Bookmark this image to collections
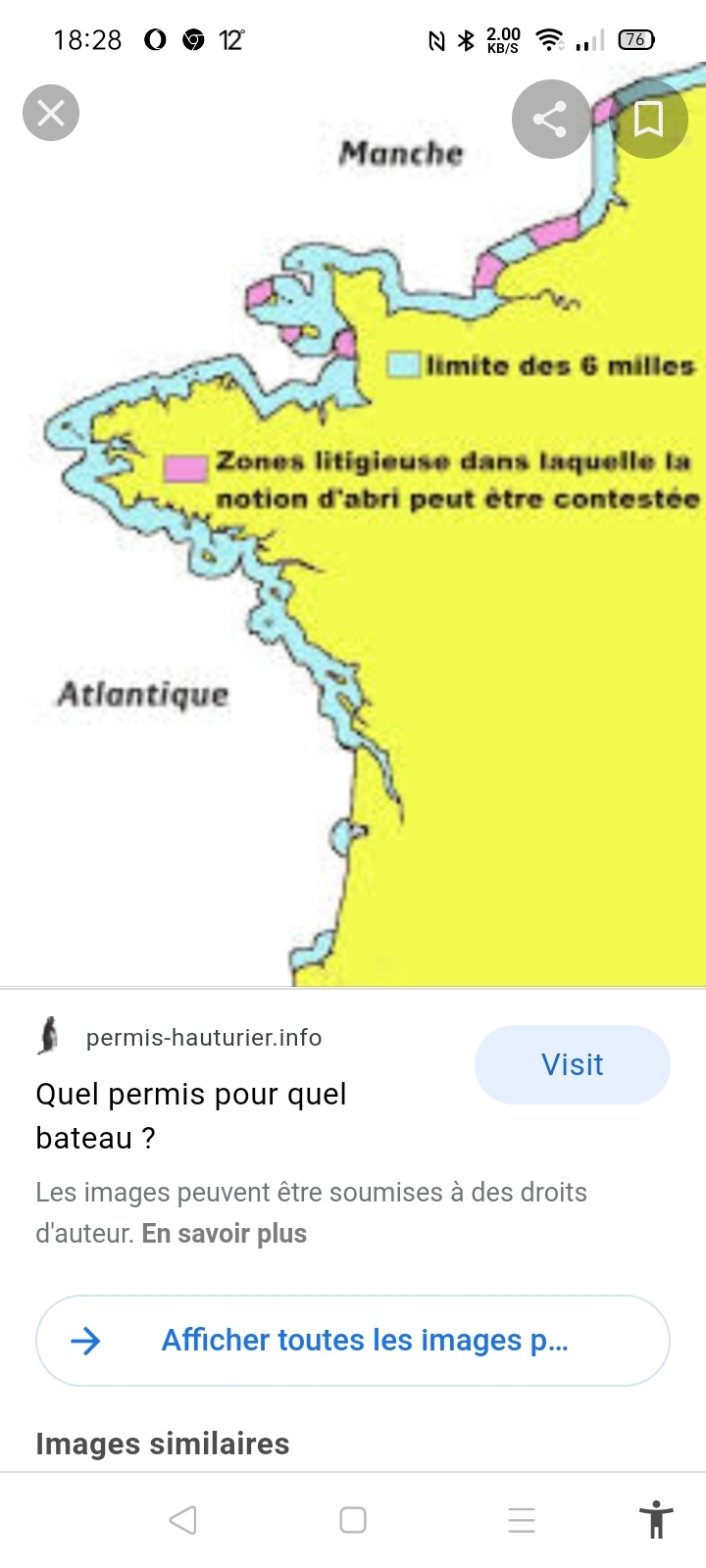 coord(648,120)
